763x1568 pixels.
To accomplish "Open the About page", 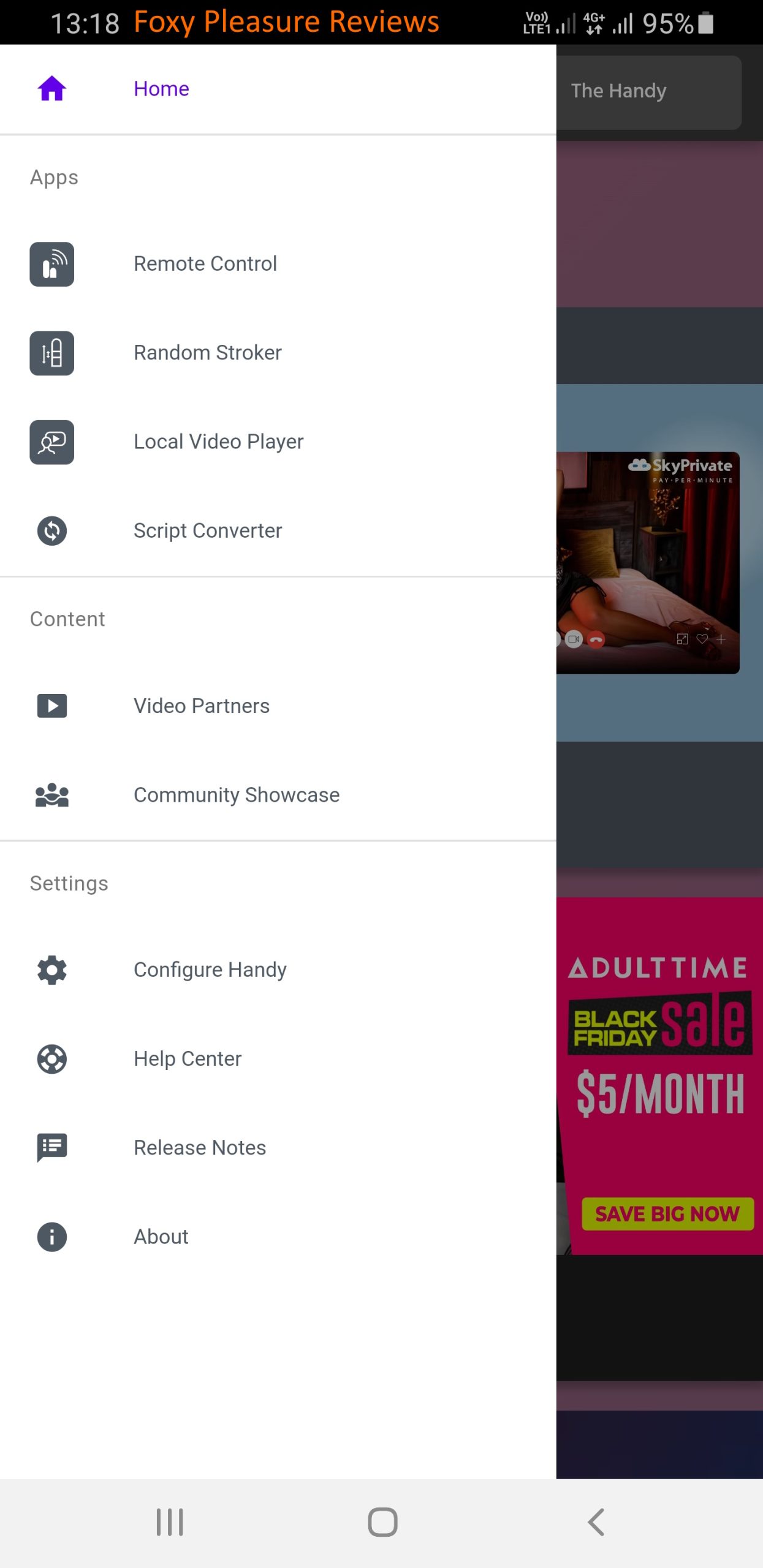I will point(161,1237).
